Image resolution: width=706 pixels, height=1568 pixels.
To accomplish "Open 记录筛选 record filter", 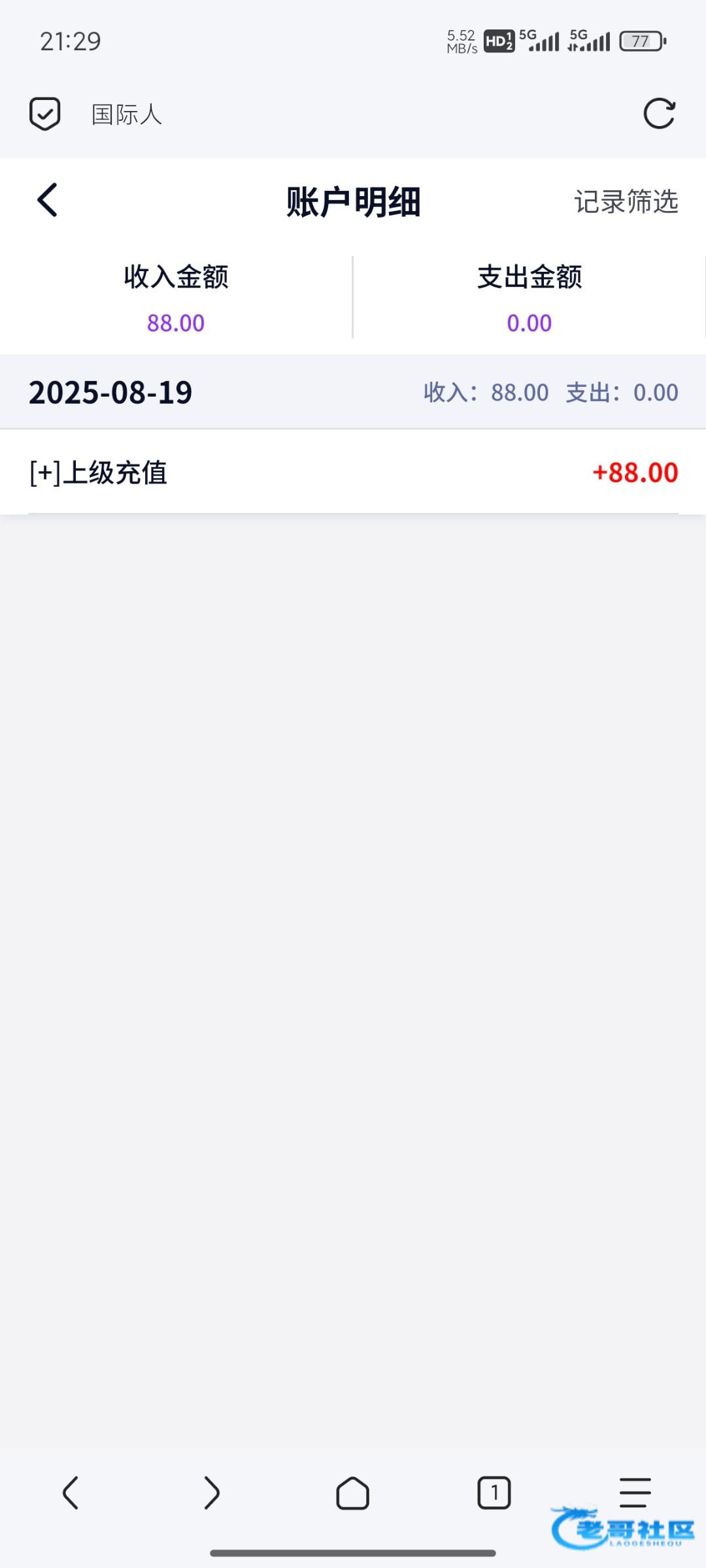I will [x=626, y=202].
